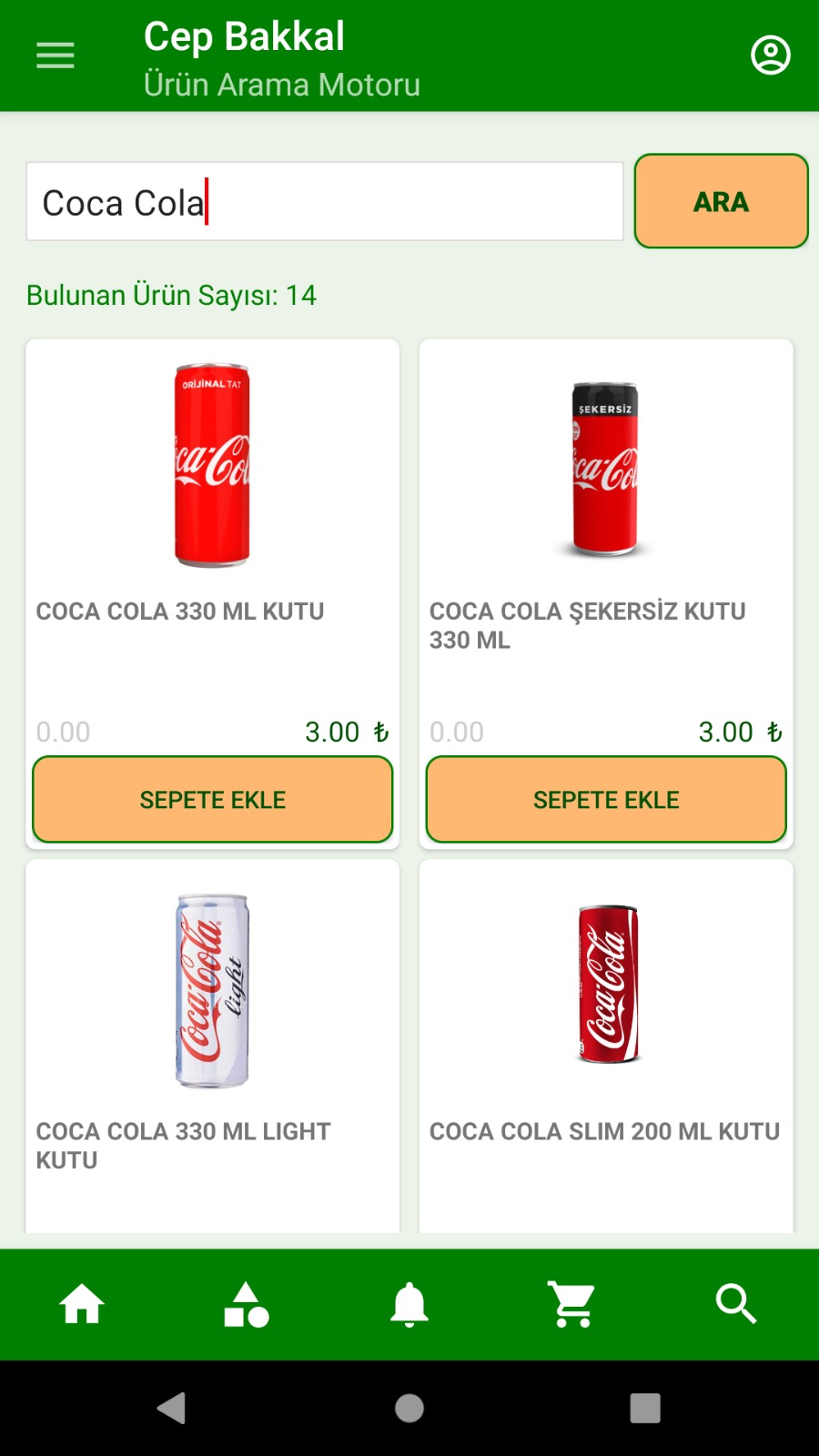Tap the Coca Cola search field
Screen dimensions: 819x1456
324,202
